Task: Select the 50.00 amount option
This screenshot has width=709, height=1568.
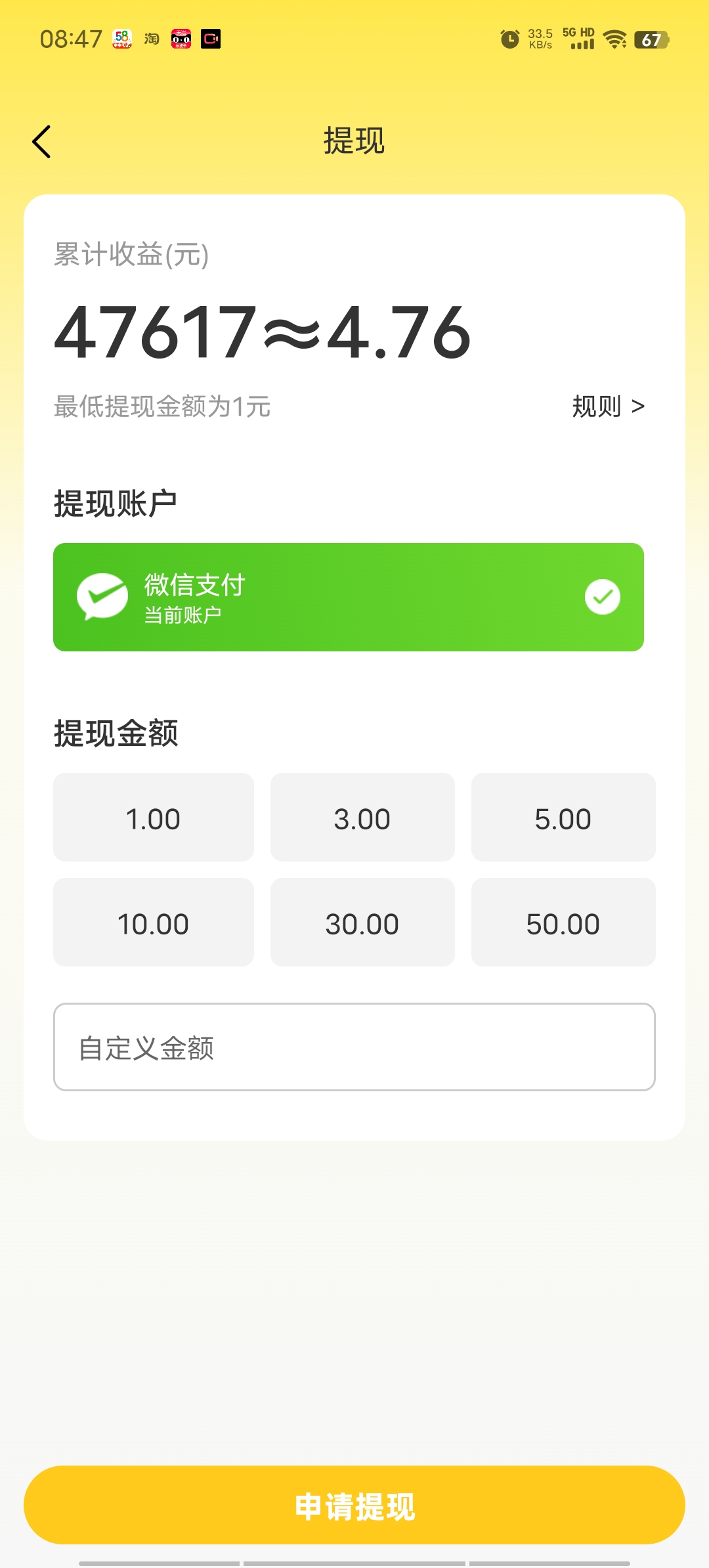Action: (563, 923)
